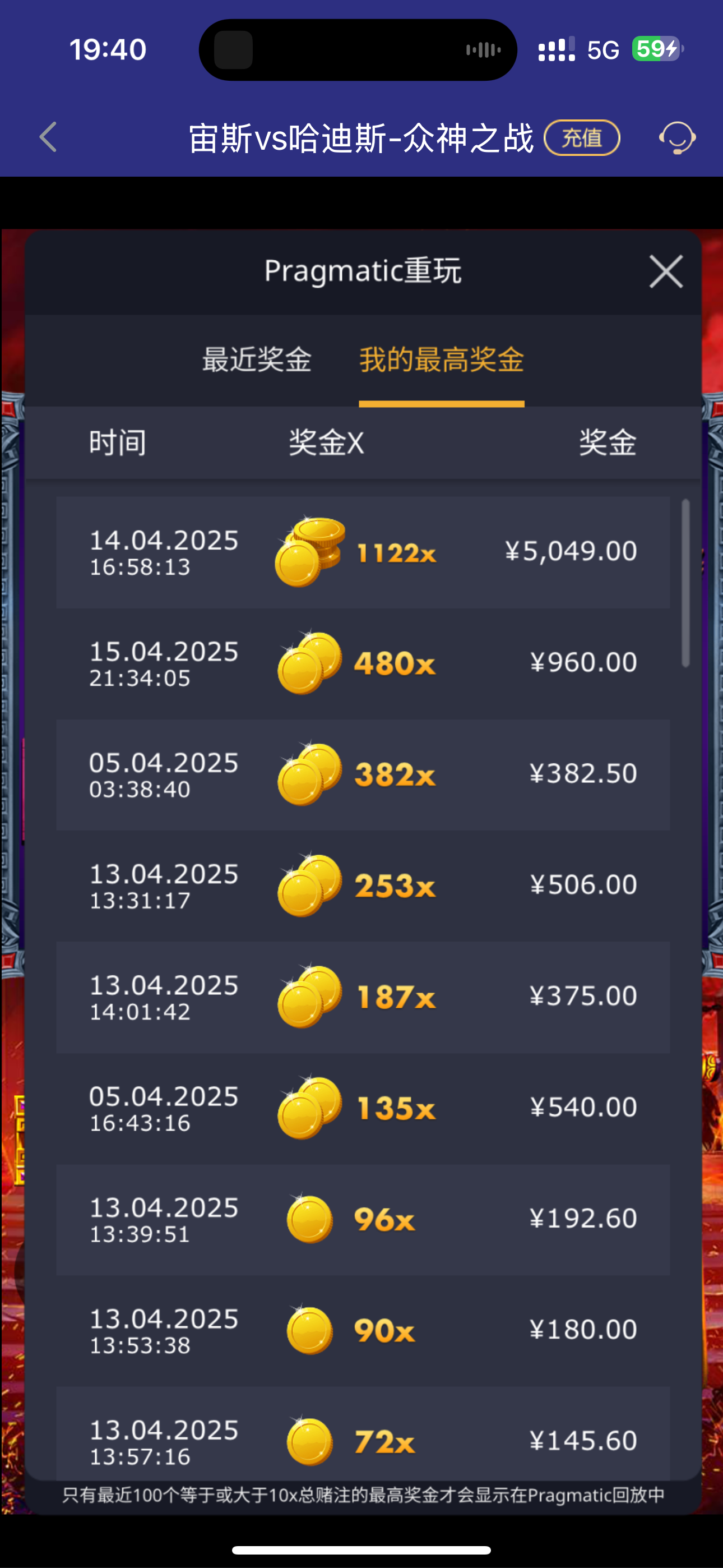Switch to the 最近奖金 tab
The image size is (723, 1568).
pyautogui.click(x=257, y=359)
